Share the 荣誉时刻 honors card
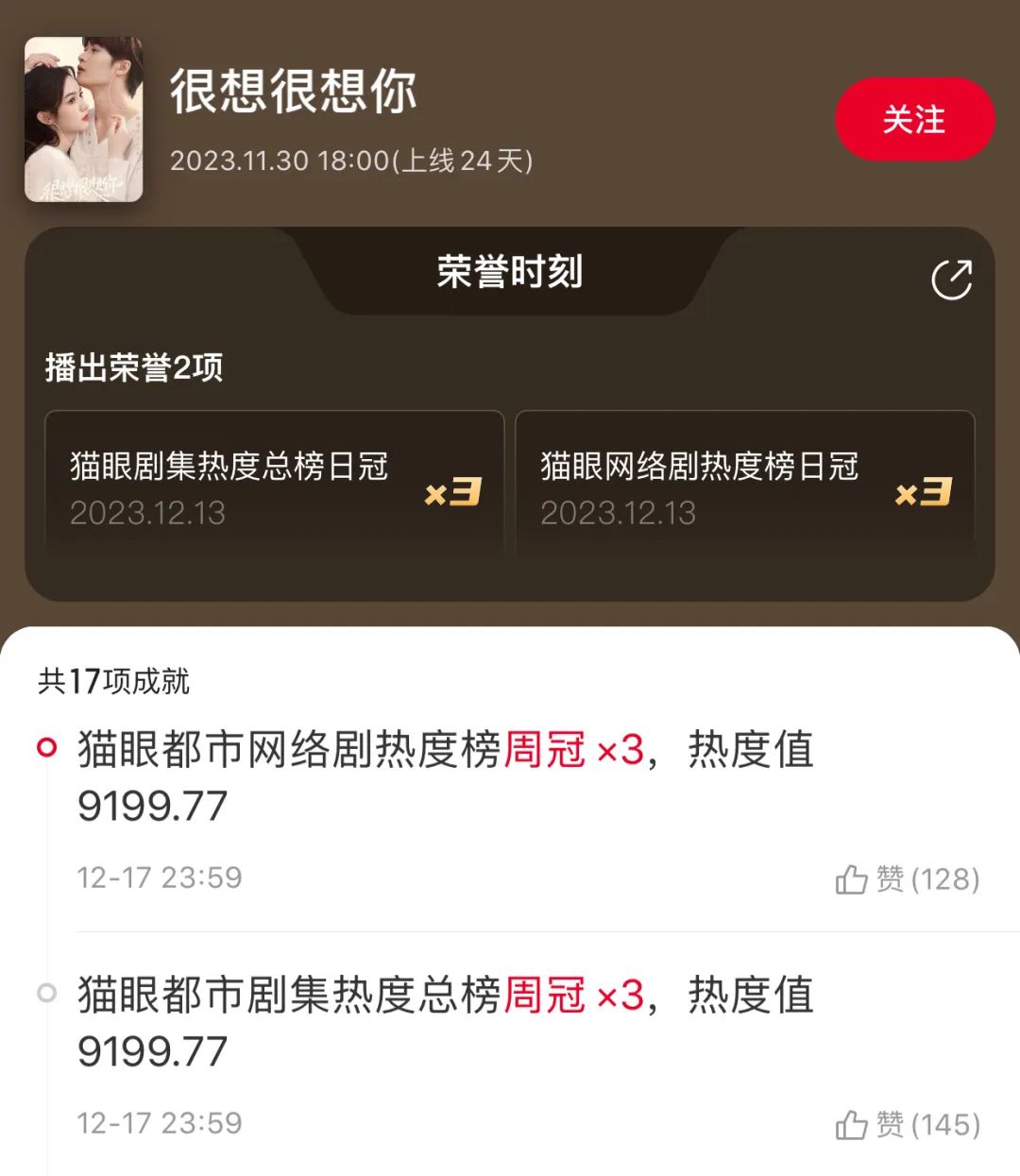Screen dimensions: 1020x1176 pos(951,280)
